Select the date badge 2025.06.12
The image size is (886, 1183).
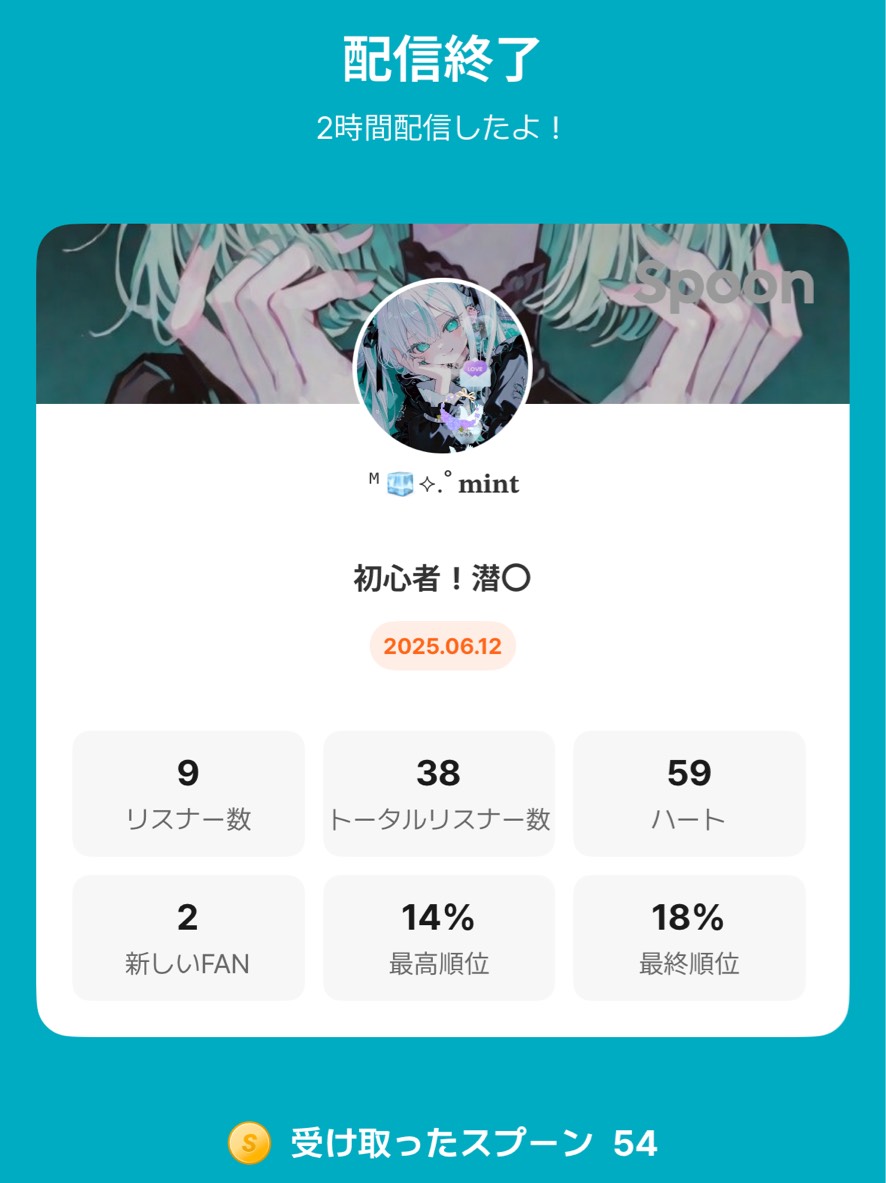point(442,646)
